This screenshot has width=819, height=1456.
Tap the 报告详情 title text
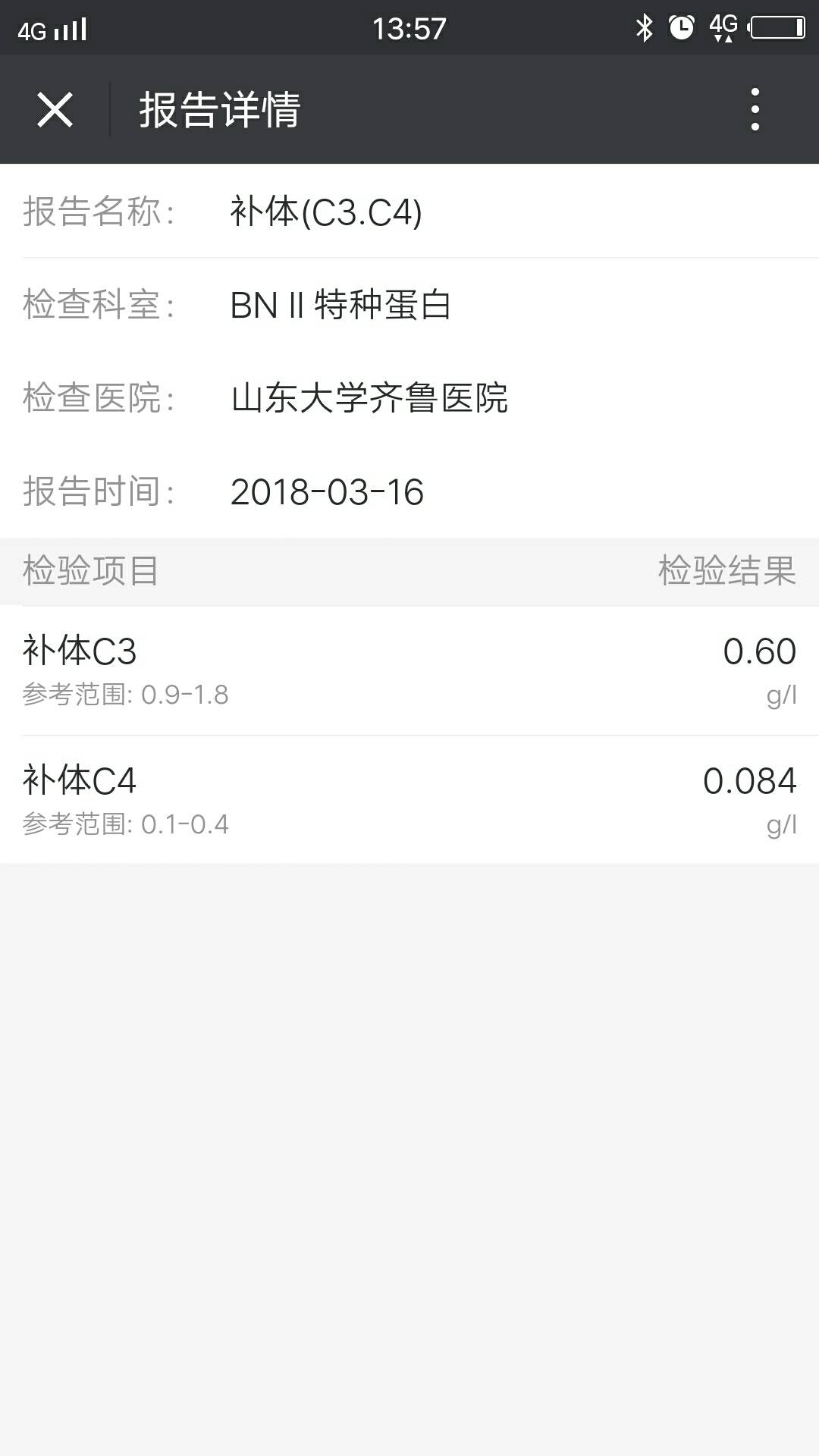220,109
